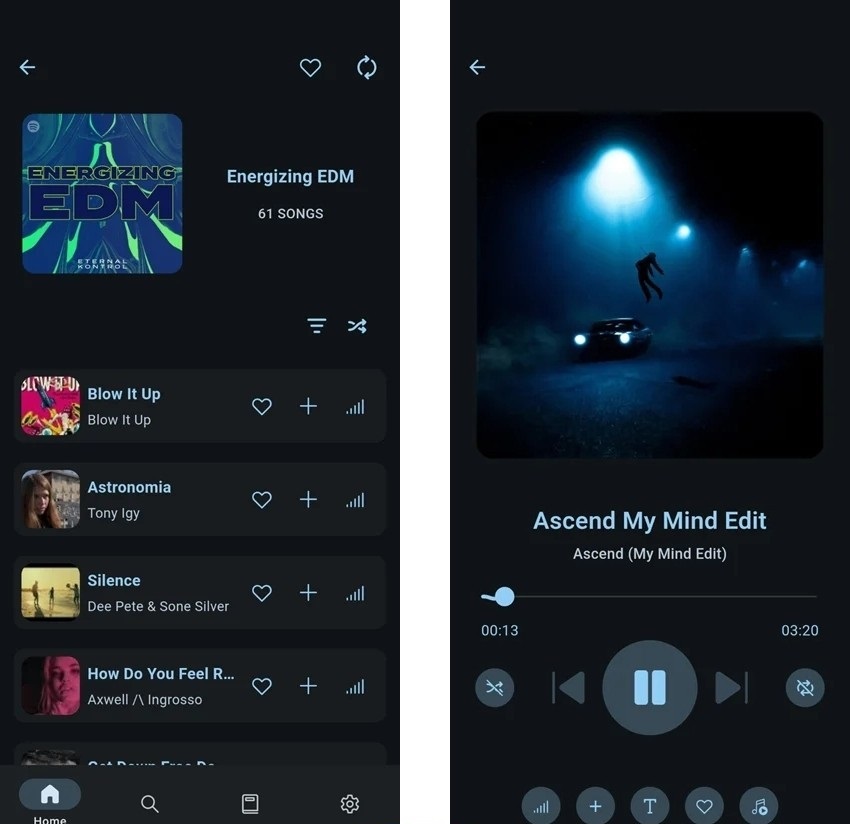Open the sort filter for songs

pyautogui.click(x=317, y=326)
